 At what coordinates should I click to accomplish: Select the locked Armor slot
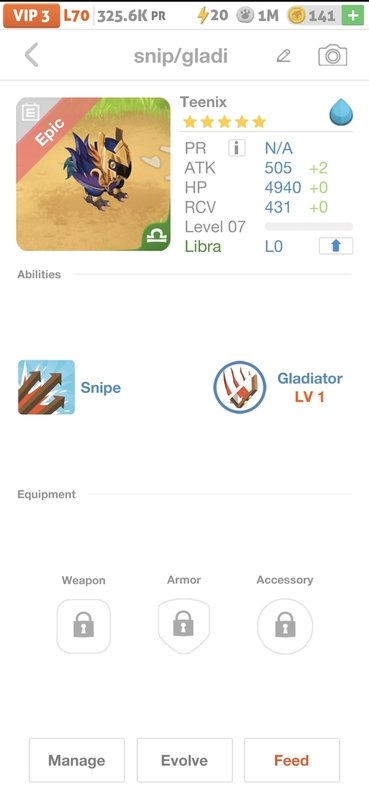(x=184, y=626)
